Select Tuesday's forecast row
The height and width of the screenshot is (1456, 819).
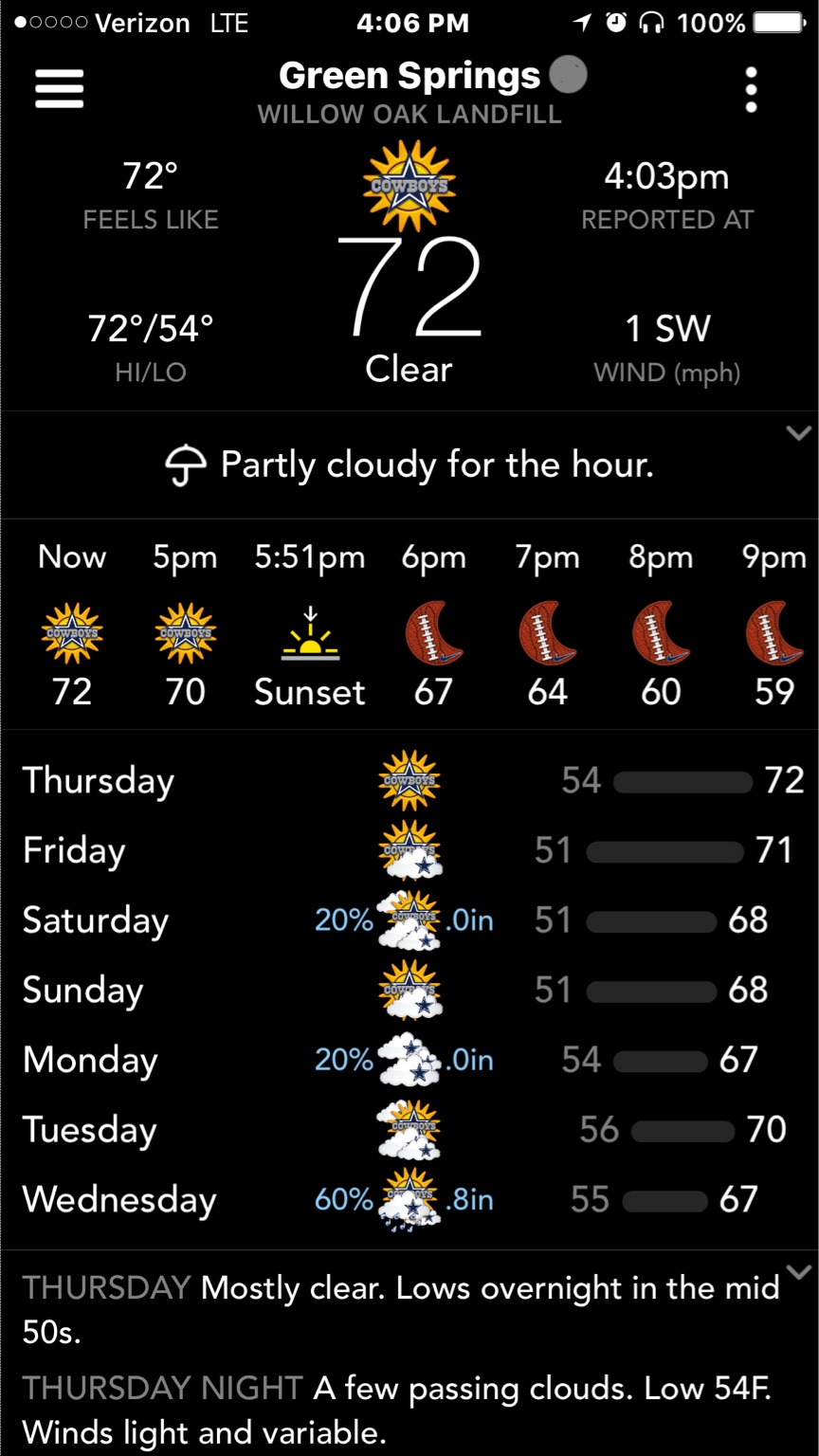(x=409, y=1129)
